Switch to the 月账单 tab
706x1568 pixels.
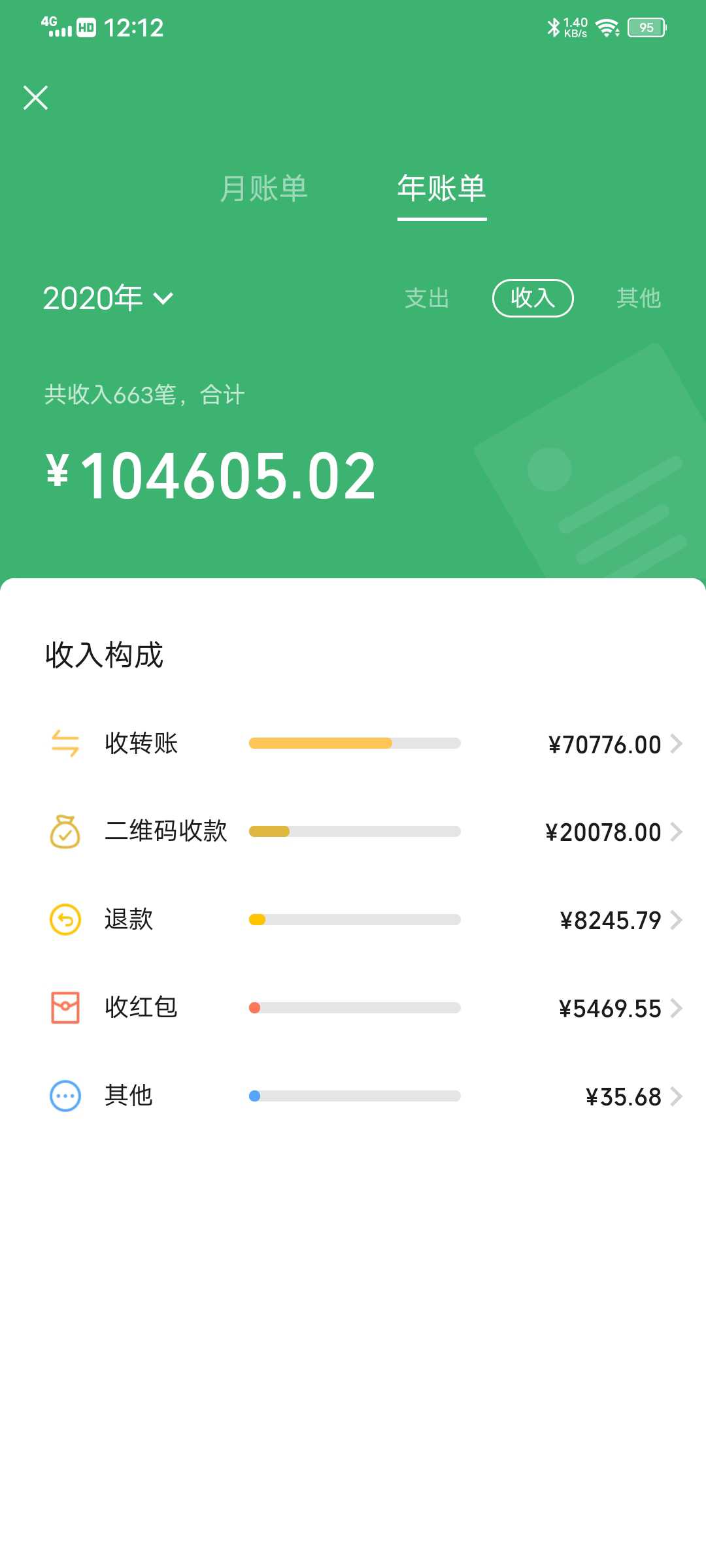(263, 189)
